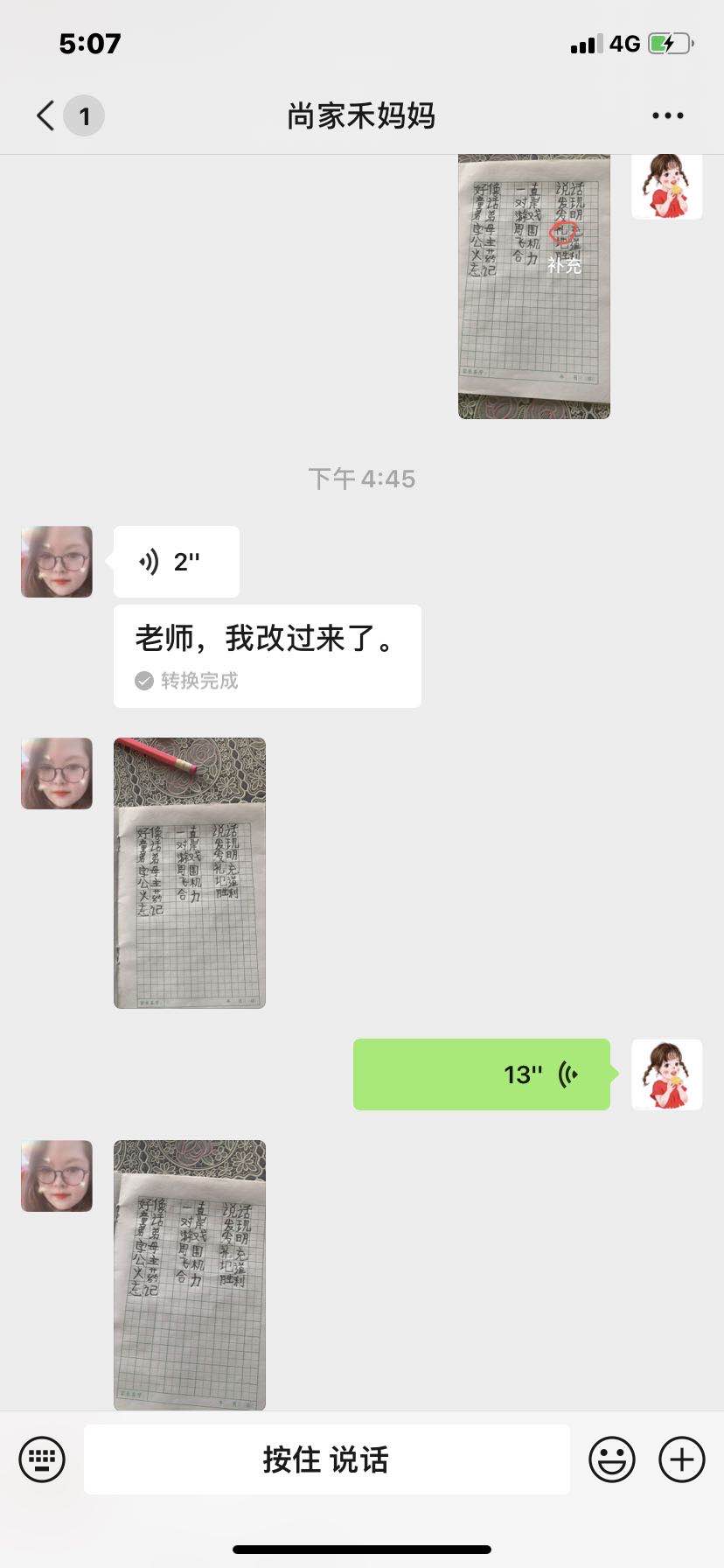Tap the 按住 说话 voice button

click(x=326, y=1459)
